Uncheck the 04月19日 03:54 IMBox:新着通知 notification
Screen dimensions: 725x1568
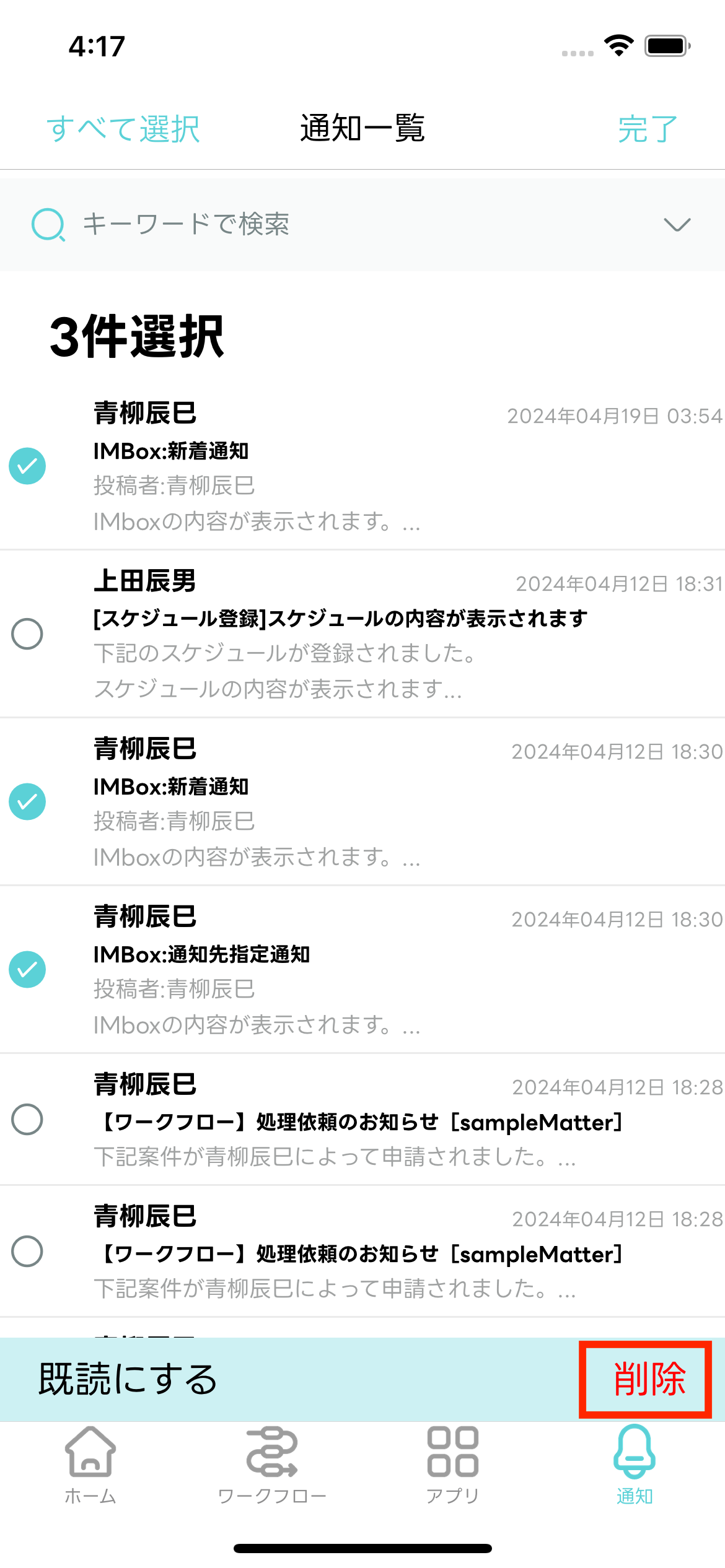tap(27, 466)
